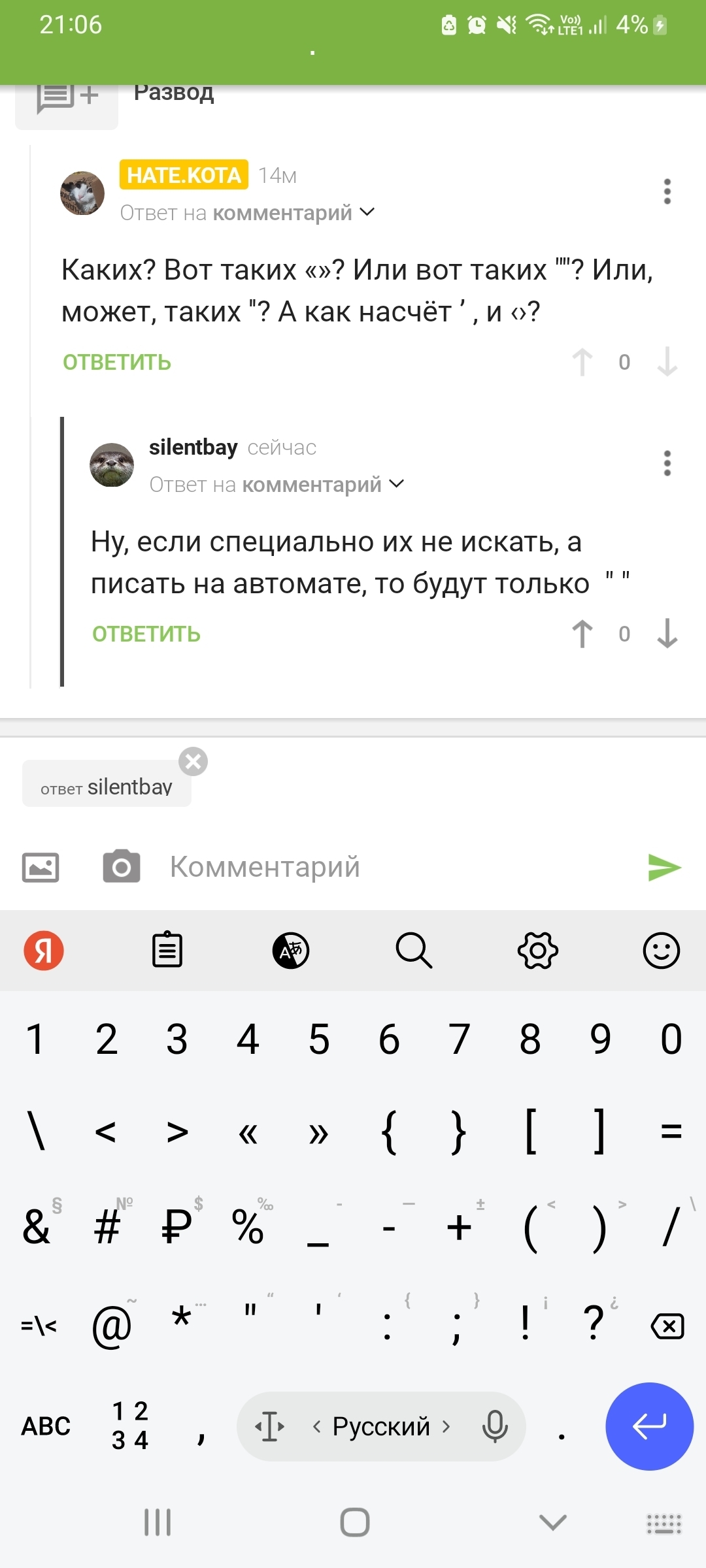Downvote silentbay's comment

click(x=667, y=634)
